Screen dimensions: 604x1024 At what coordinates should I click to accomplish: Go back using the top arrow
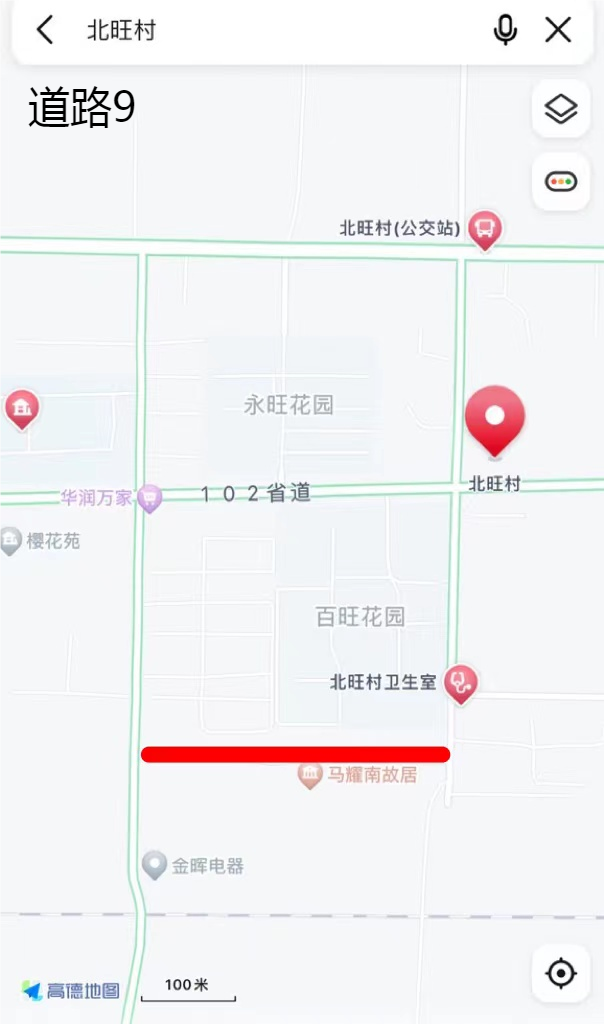click(45, 30)
